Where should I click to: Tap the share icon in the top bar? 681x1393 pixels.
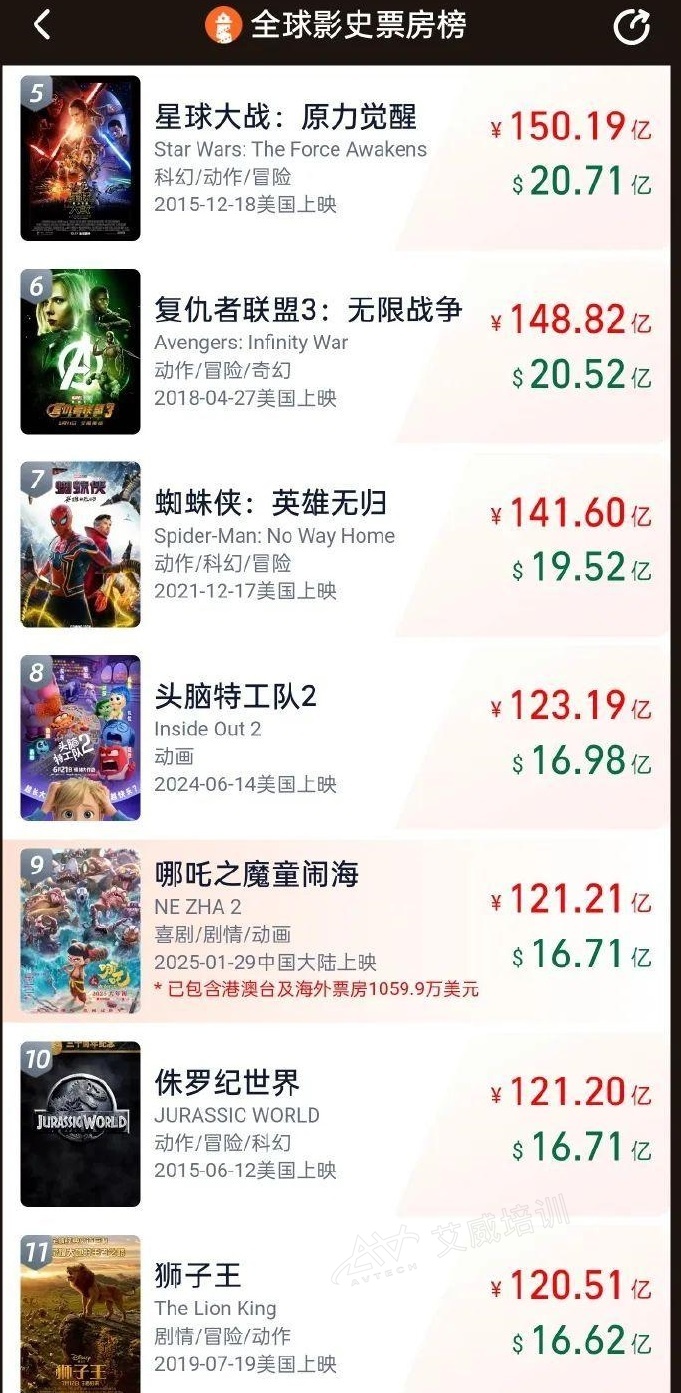point(631,27)
